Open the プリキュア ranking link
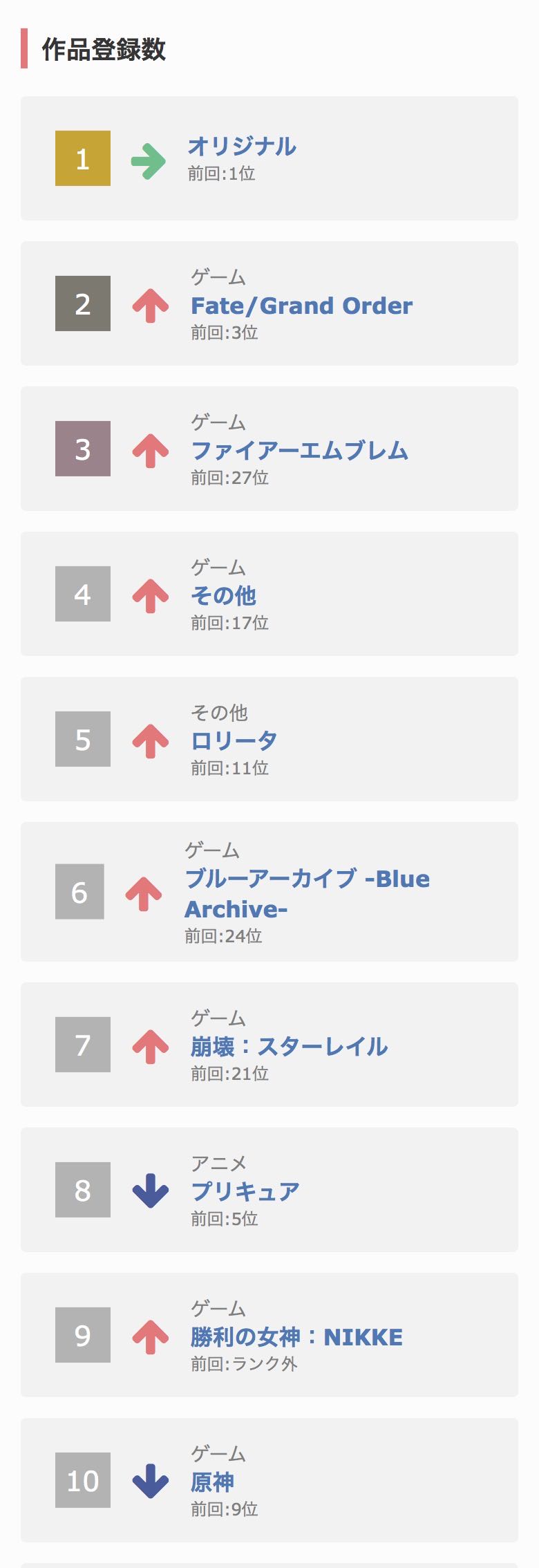 tap(245, 1192)
